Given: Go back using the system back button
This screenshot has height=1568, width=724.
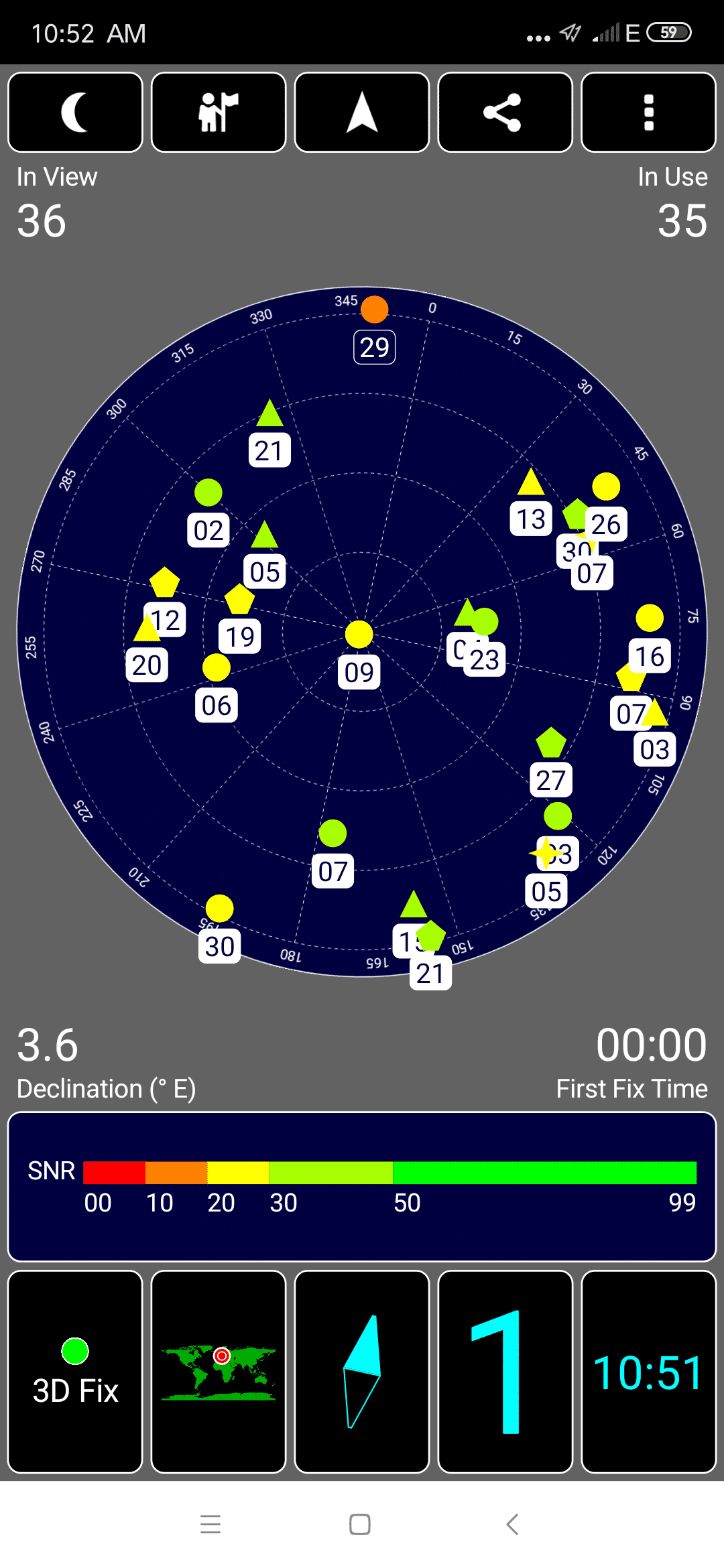Looking at the screenshot, I should (x=512, y=1524).
